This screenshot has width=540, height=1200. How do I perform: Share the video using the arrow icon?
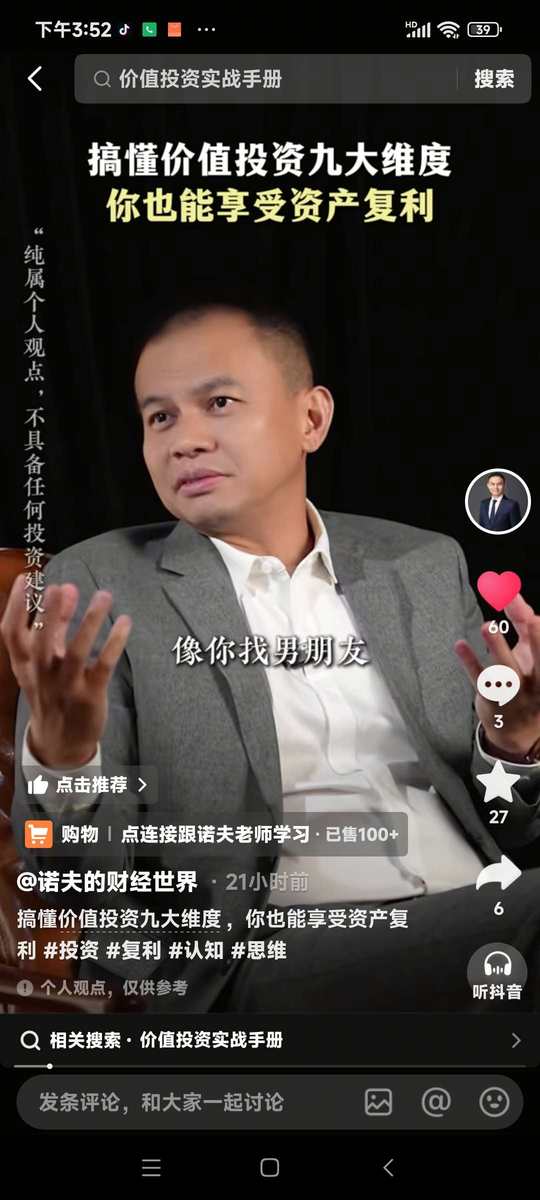[x=498, y=874]
